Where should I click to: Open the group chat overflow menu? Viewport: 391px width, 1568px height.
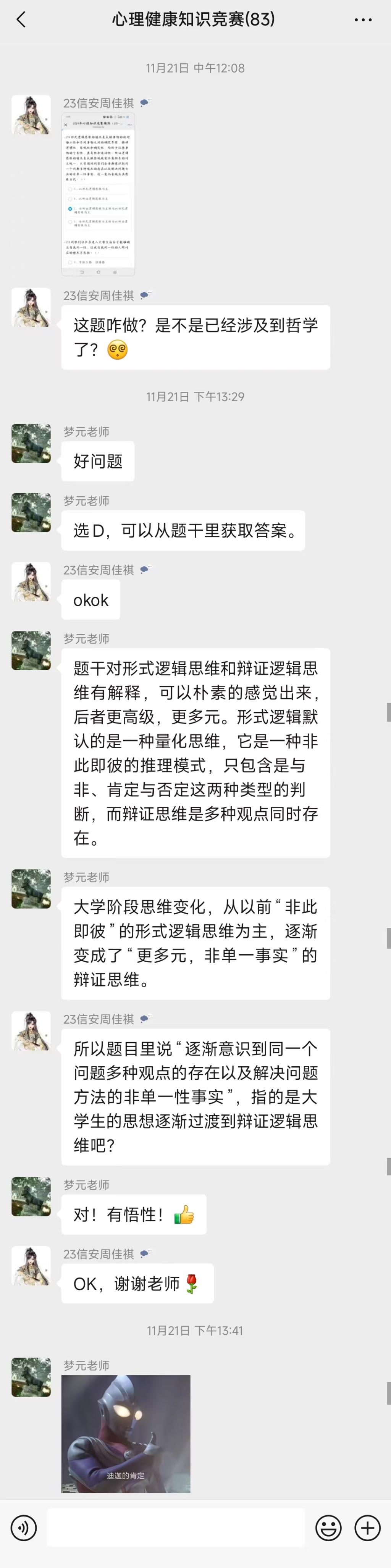363,20
